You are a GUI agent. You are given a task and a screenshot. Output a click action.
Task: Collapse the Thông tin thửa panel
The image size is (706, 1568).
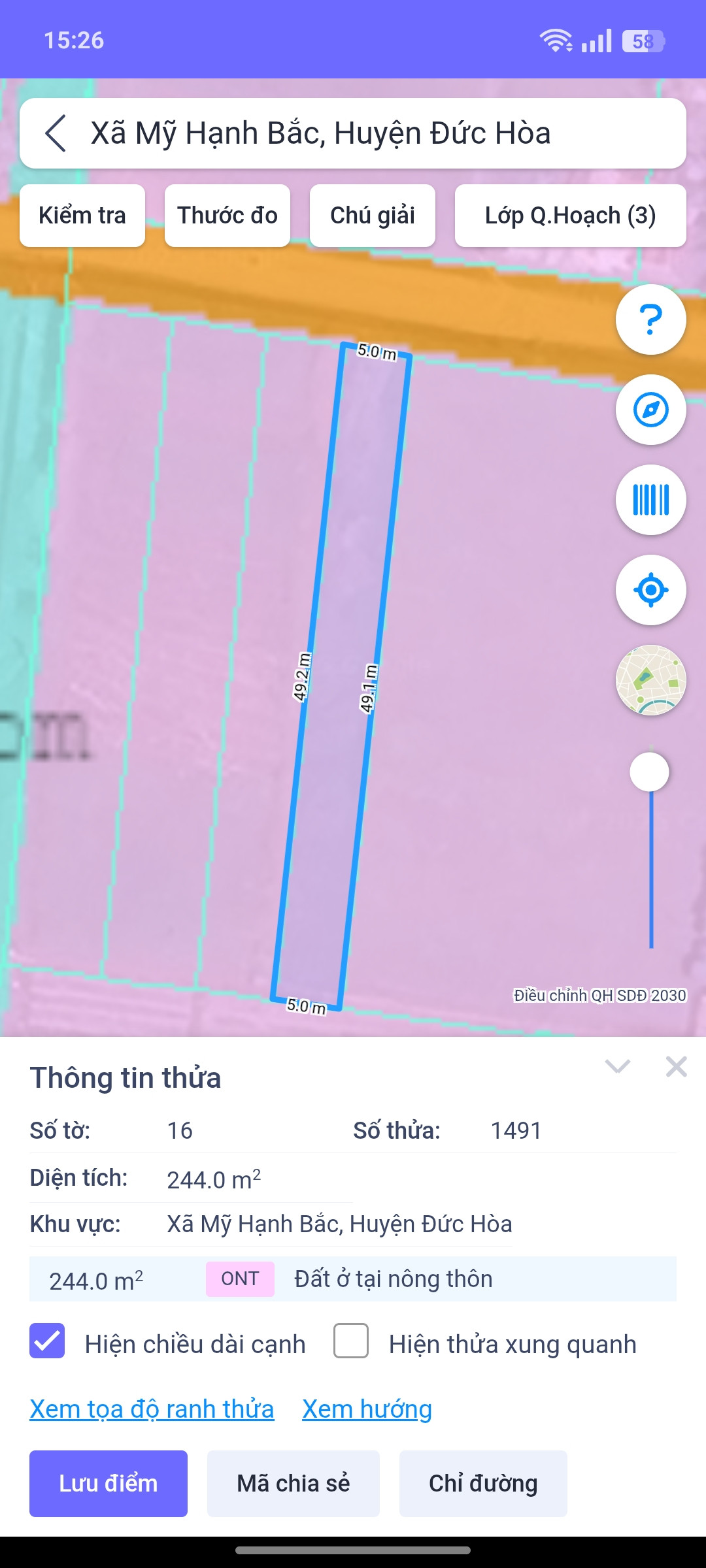(x=617, y=1067)
